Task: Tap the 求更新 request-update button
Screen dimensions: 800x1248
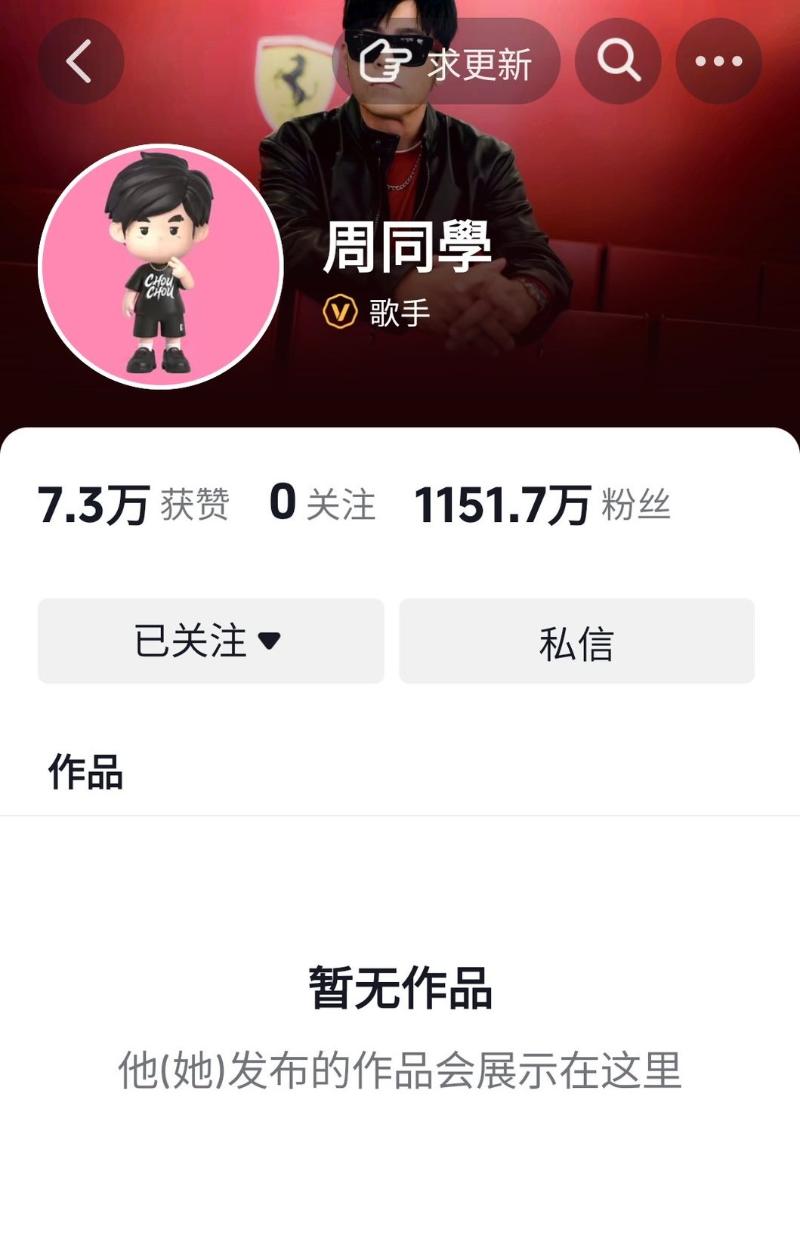Action: tap(447, 62)
